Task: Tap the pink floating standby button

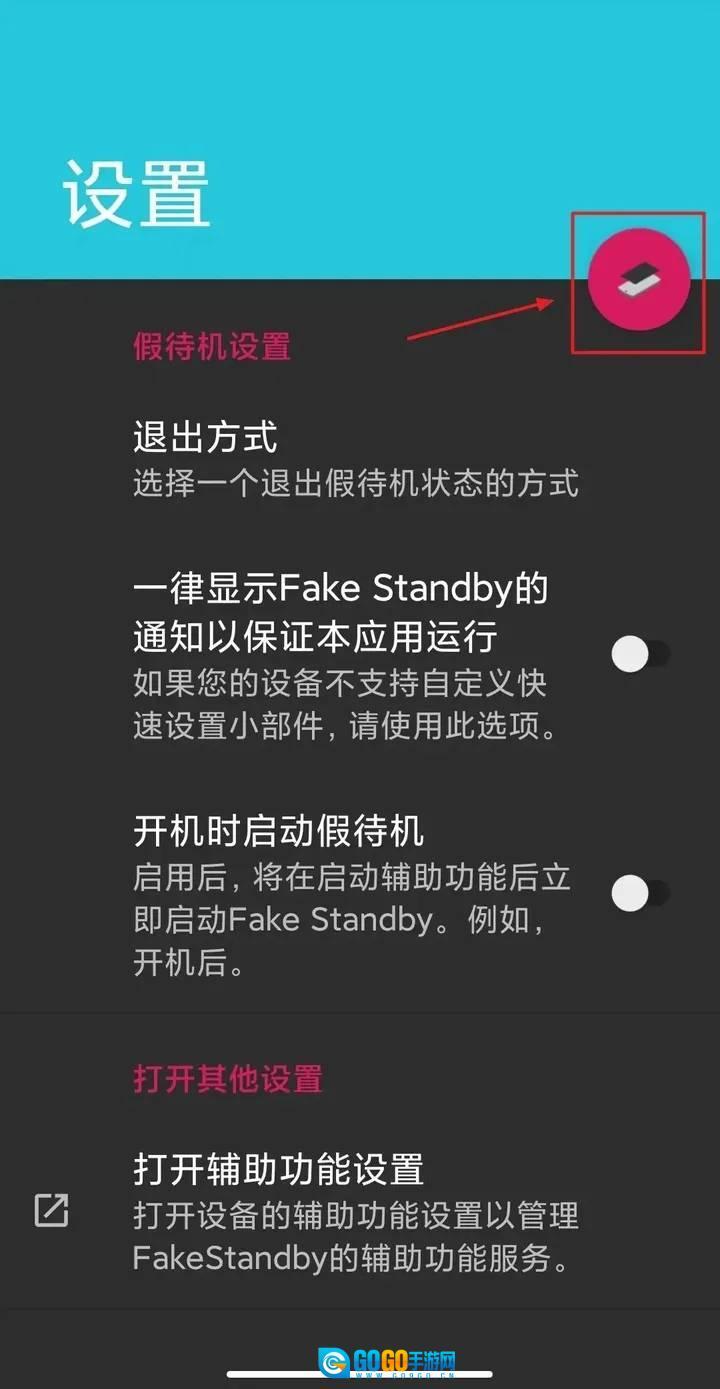Action: (x=638, y=280)
